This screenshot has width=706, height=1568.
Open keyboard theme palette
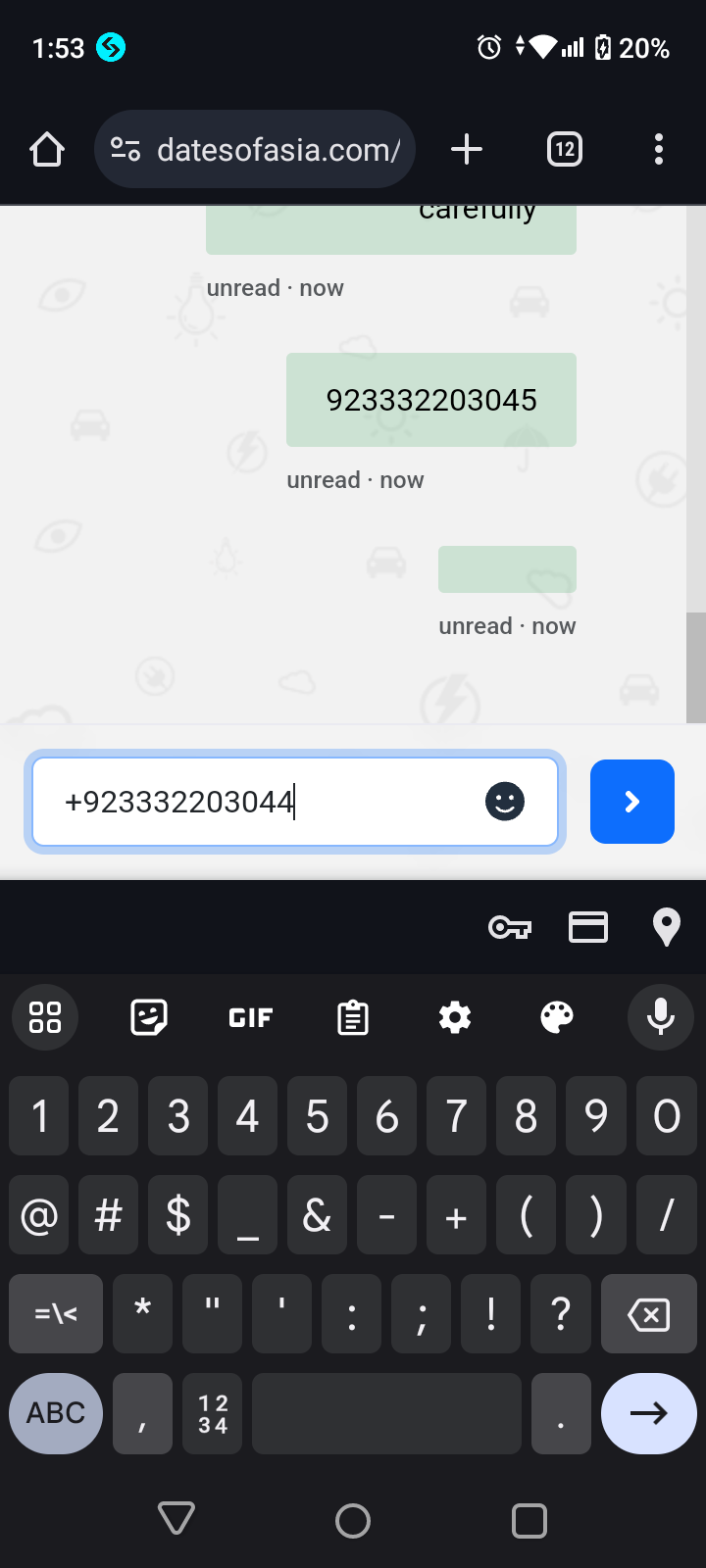coord(557,1017)
